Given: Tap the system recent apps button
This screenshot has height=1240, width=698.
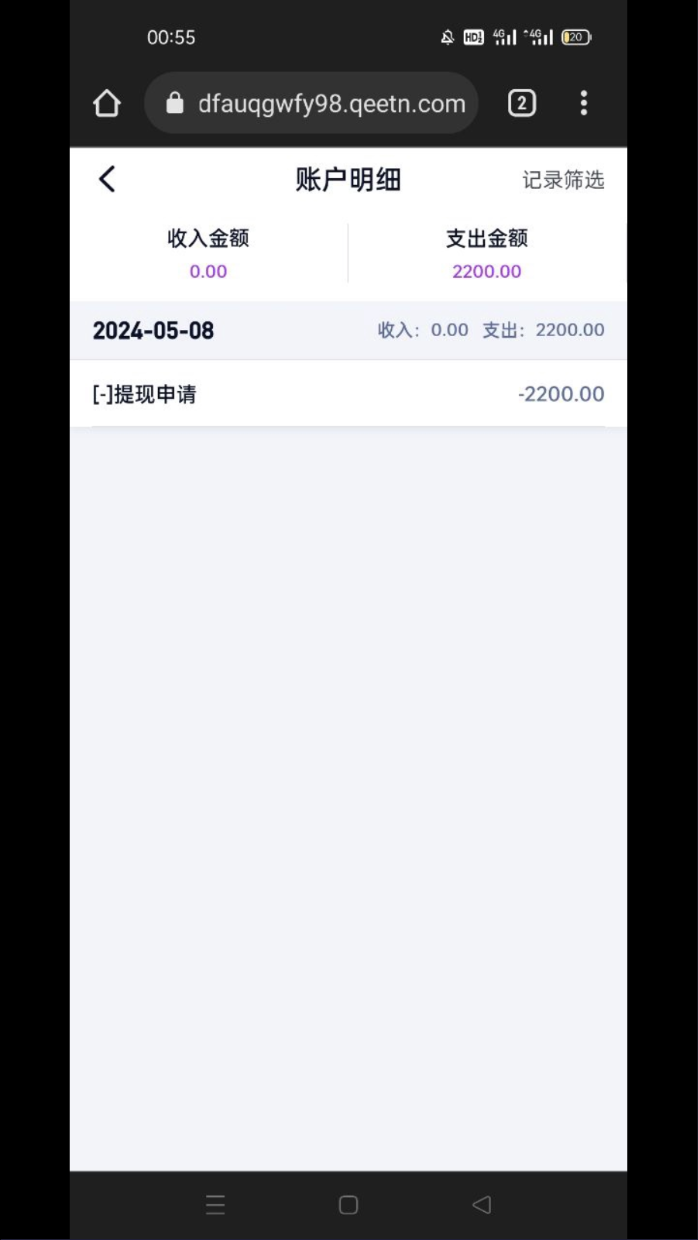Looking at the screenshot, I should click(x=216, y=1205).
